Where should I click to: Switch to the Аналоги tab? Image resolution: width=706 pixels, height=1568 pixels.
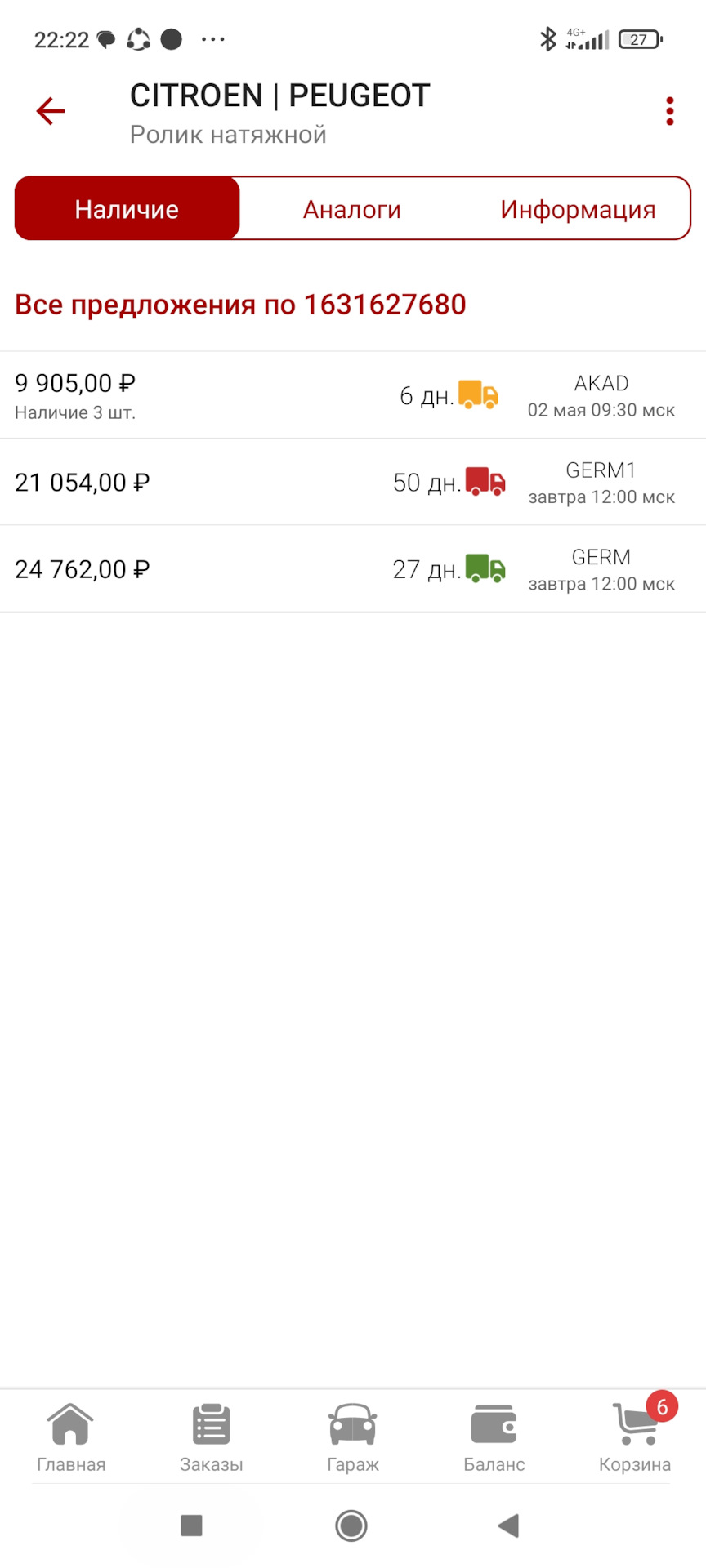[x=352, y=209]
